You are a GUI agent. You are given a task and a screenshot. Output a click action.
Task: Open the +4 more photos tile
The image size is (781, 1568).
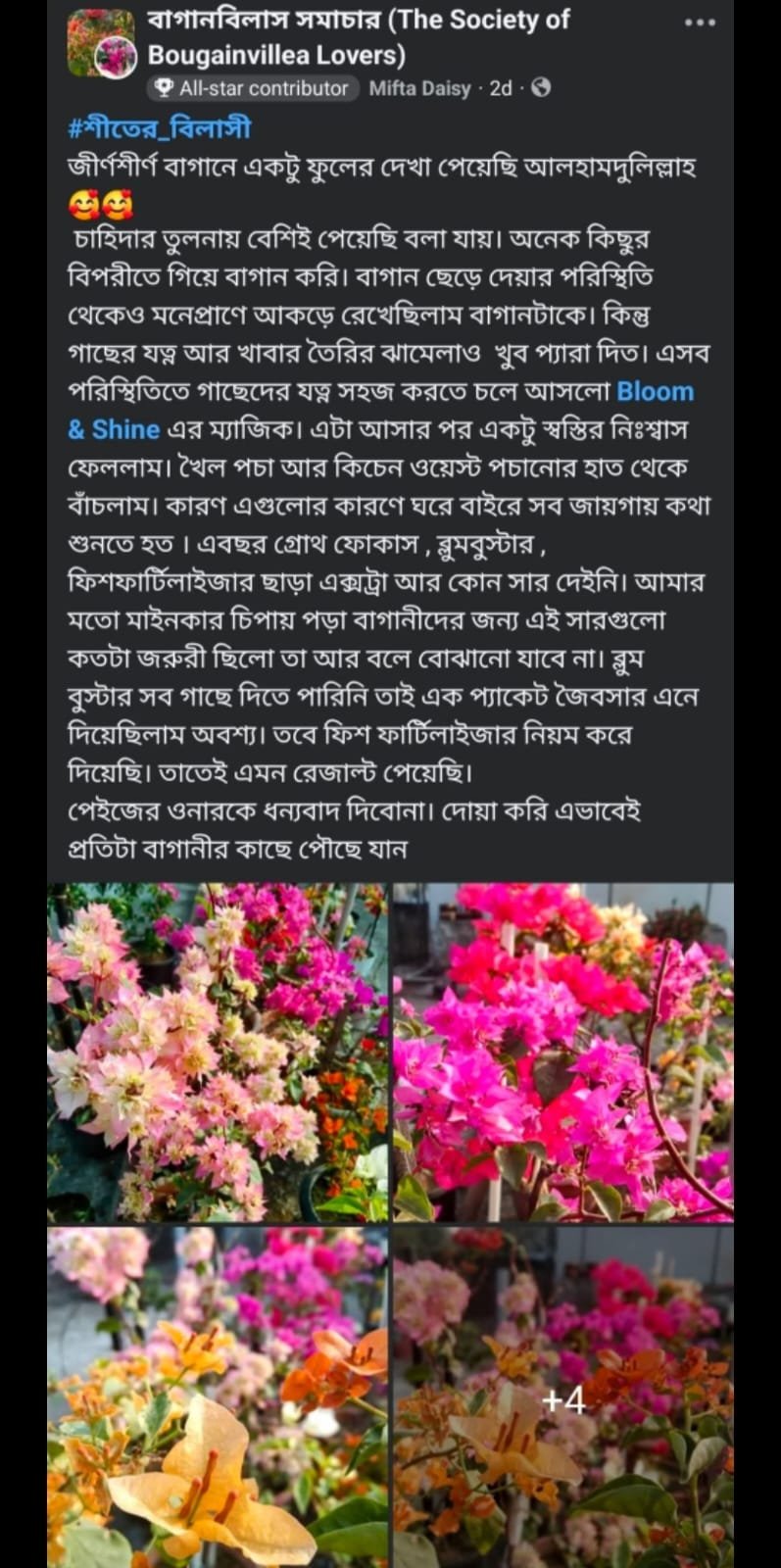point(562,1396)
